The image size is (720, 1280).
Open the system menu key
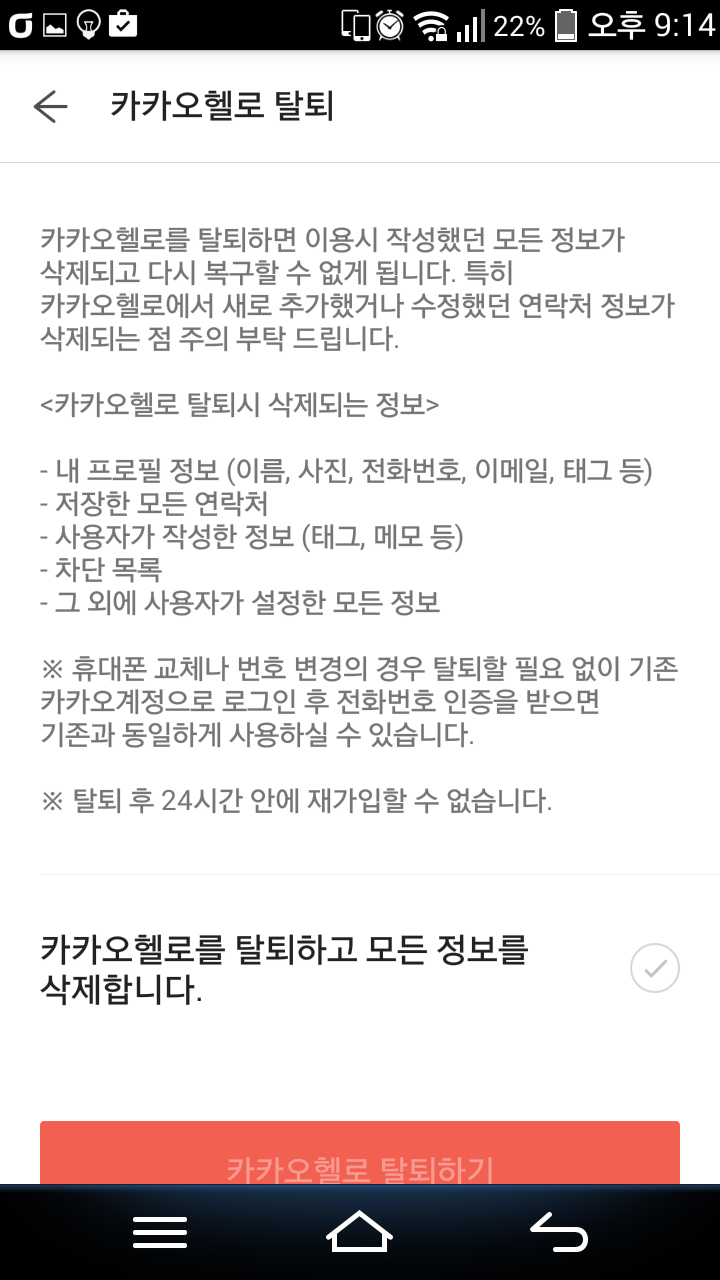tap(160, 1232)
